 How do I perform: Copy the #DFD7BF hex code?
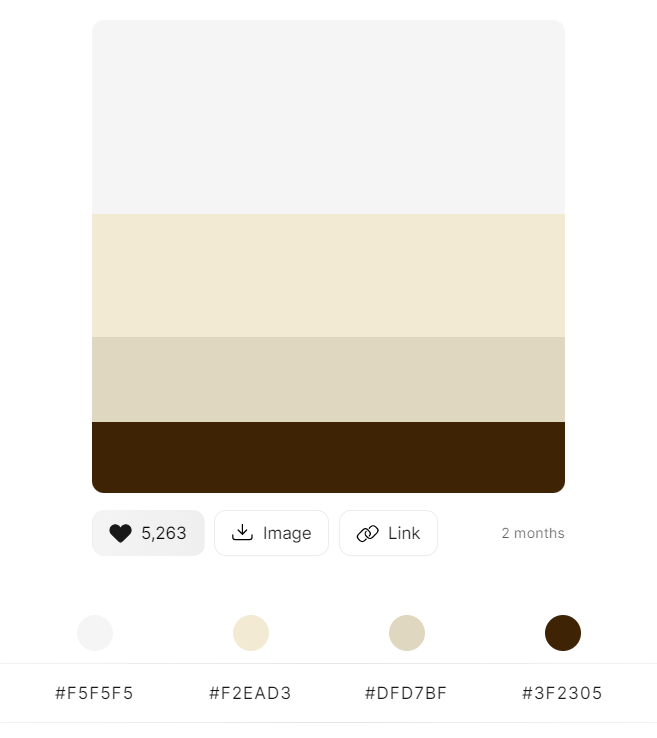point(406,693)
